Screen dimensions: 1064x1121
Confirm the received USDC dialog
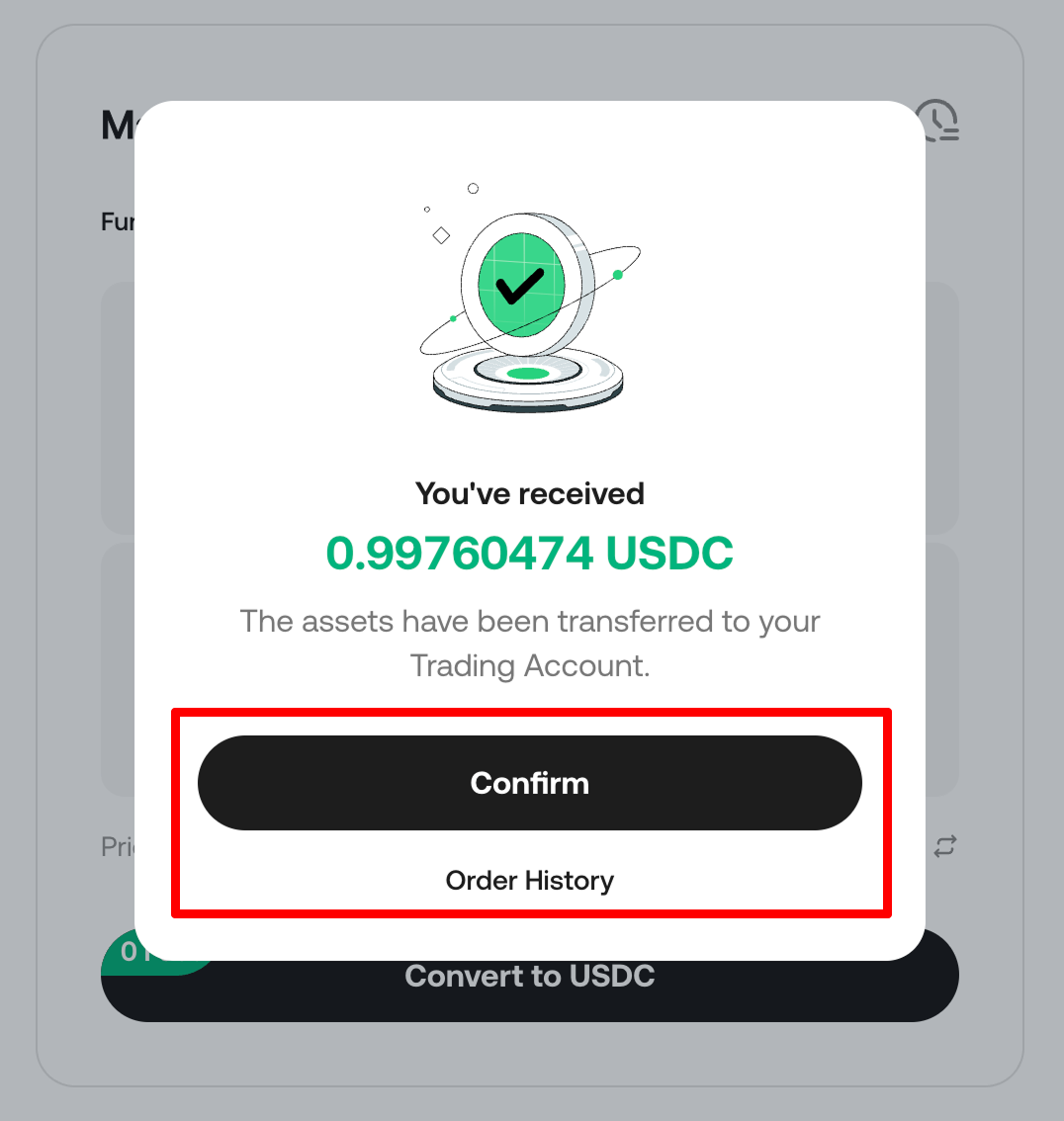[530, 783]
